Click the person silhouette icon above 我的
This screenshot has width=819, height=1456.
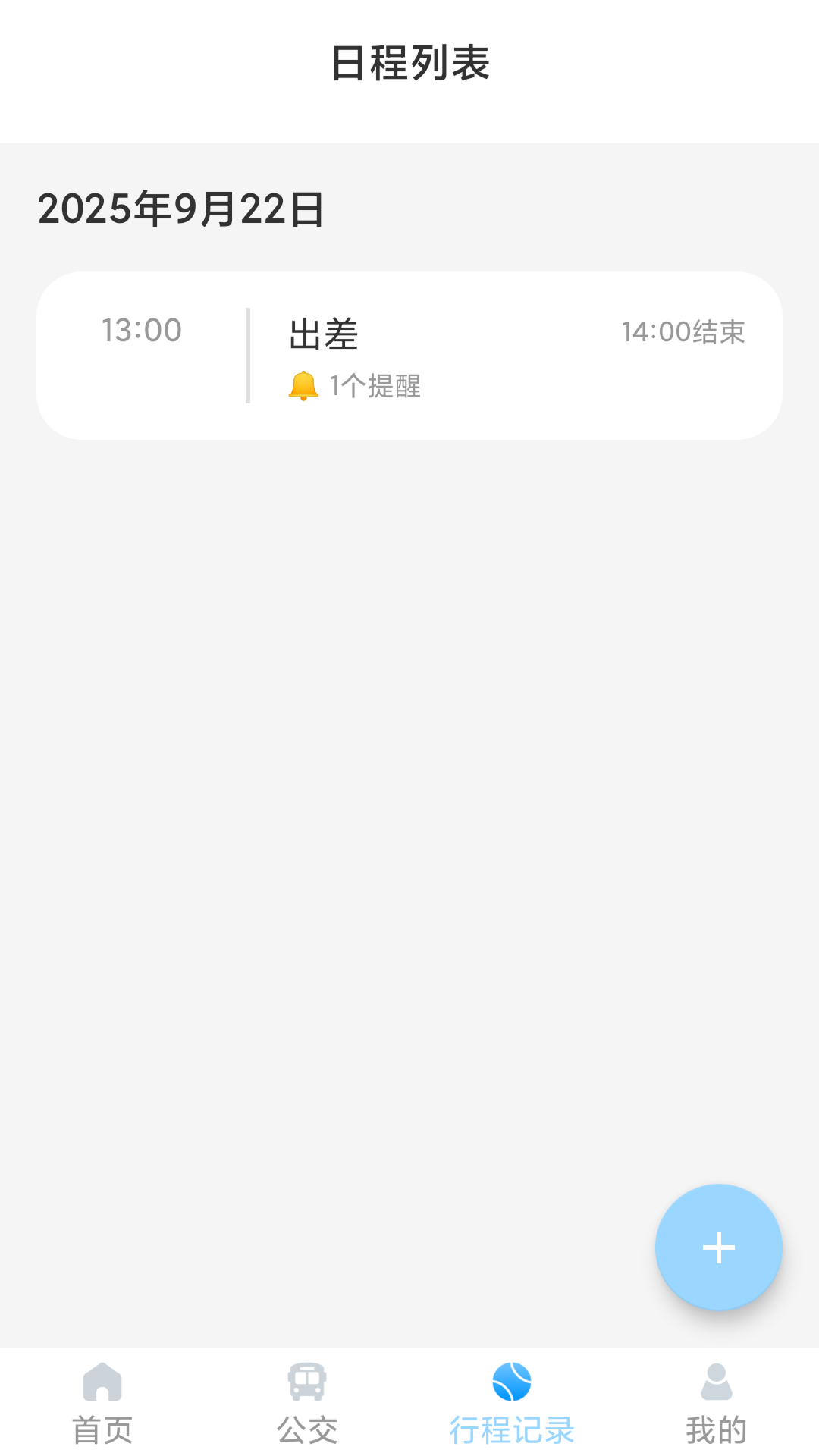click(x=717, y=1382)
